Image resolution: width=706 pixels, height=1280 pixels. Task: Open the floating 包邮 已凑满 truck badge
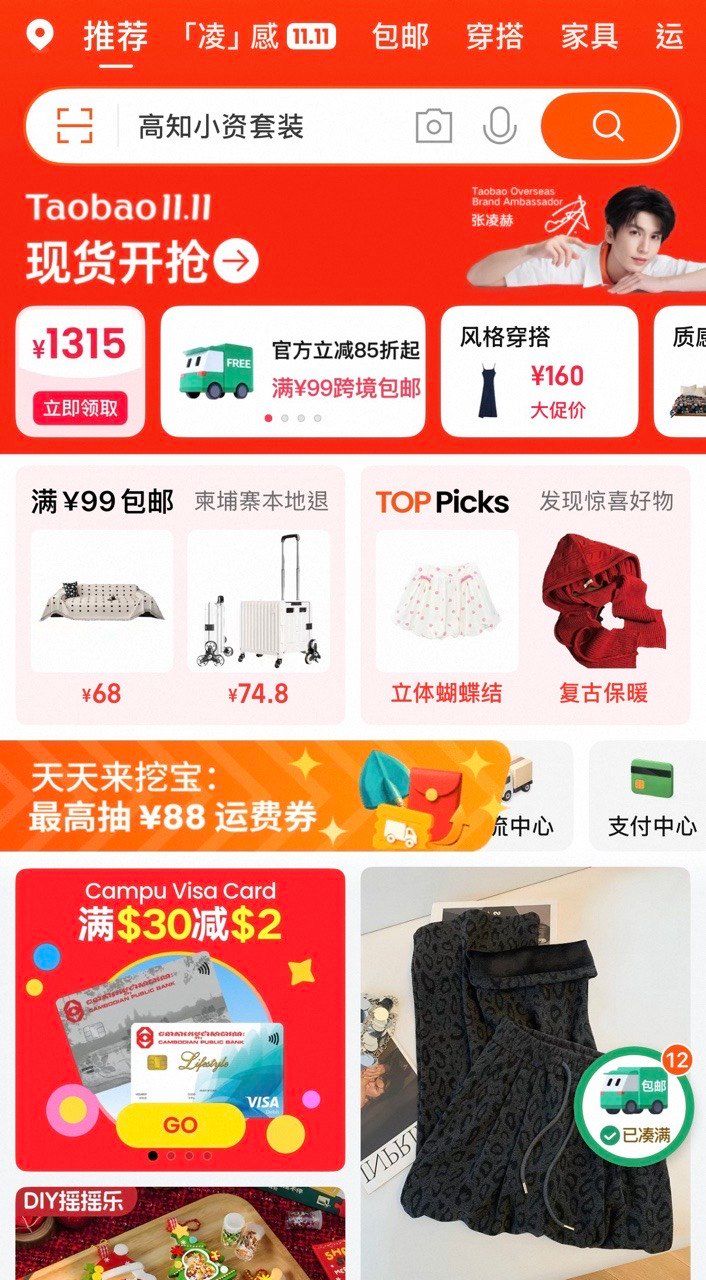click(634, 1100)
